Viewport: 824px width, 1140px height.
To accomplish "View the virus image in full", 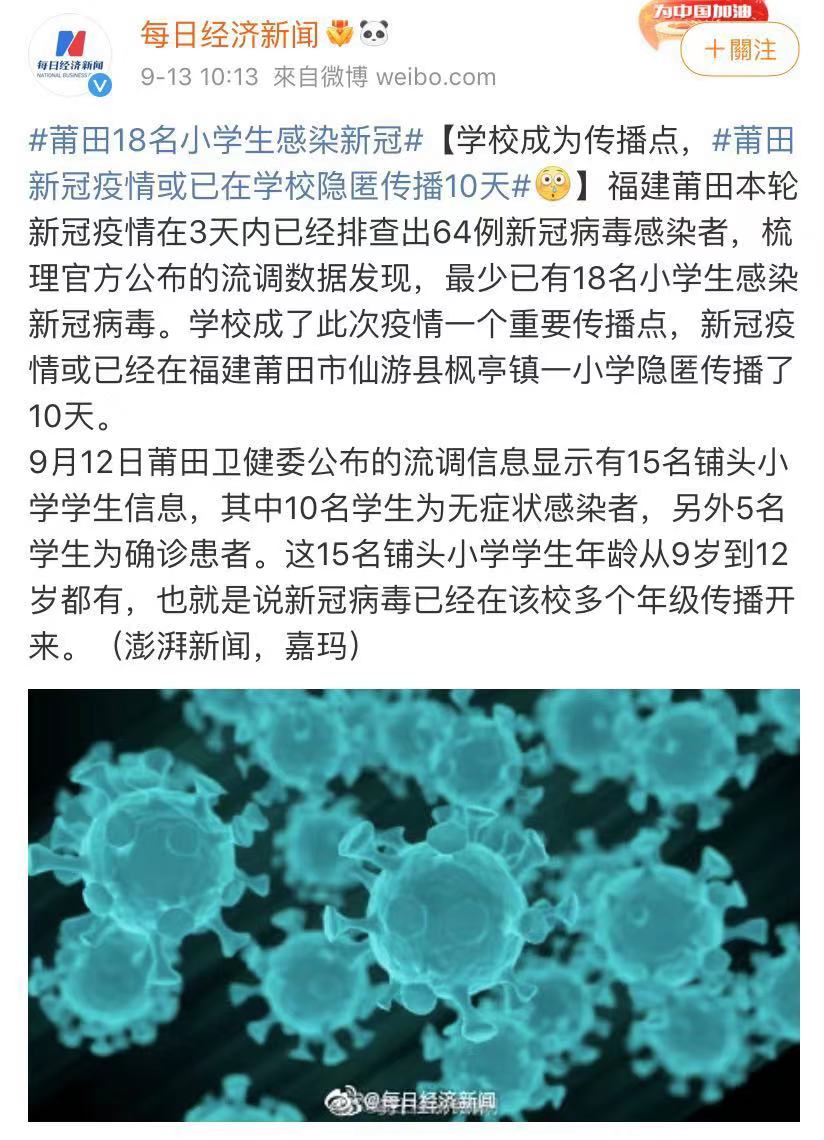I will click(x=413, y=904).
